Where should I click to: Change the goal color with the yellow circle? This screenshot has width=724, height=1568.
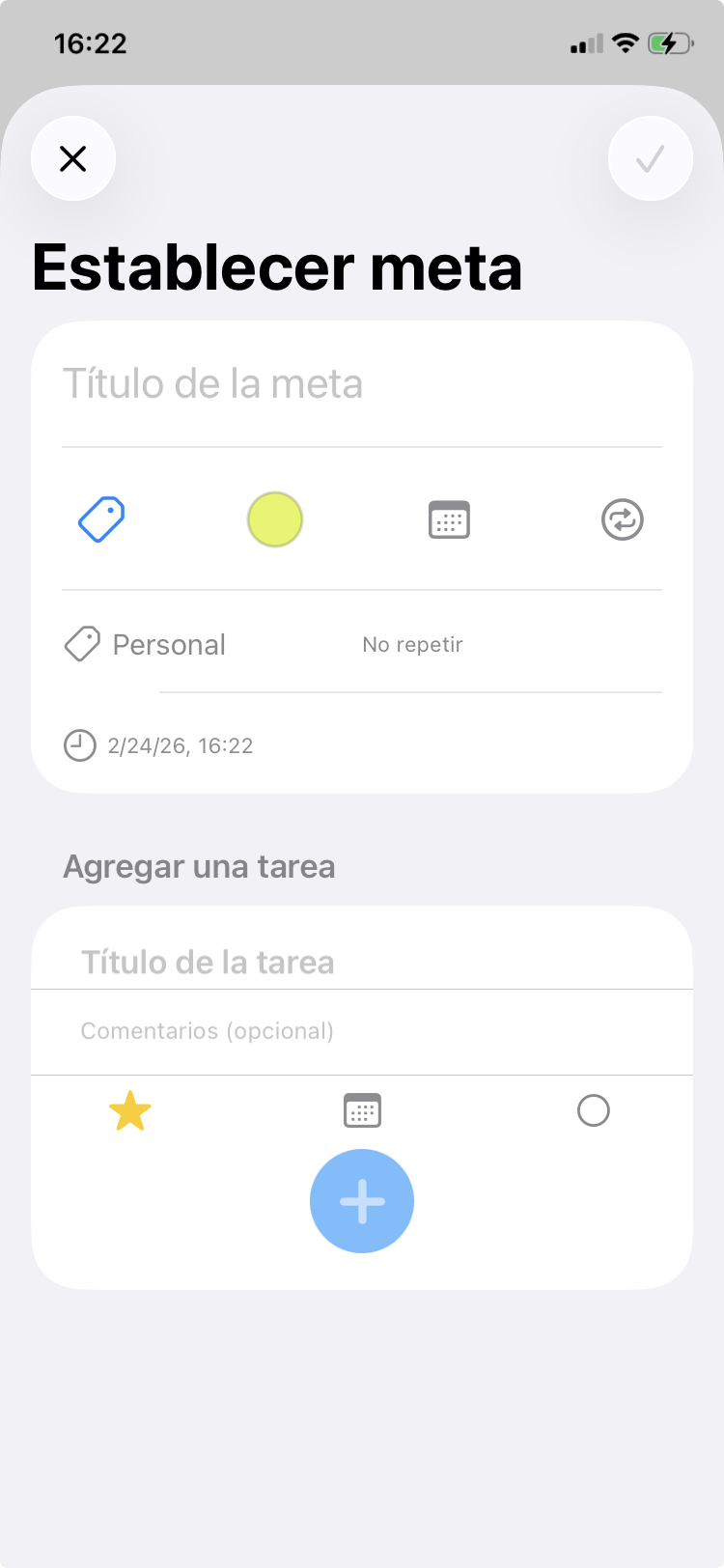(275, 519)
